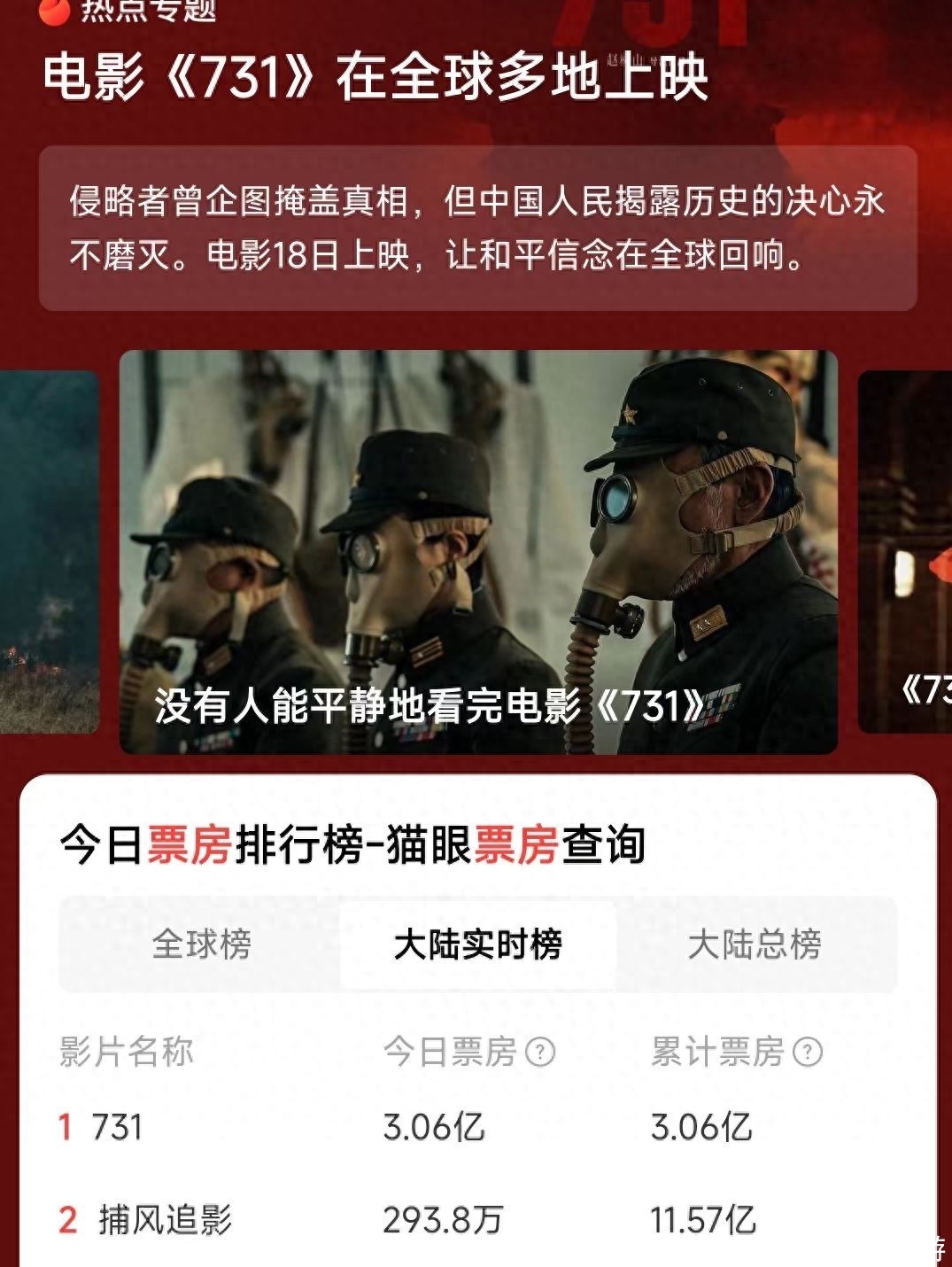Switch to the 大陆总榜 tab
The image size is (952, 1267).
[x=755, y=944]
